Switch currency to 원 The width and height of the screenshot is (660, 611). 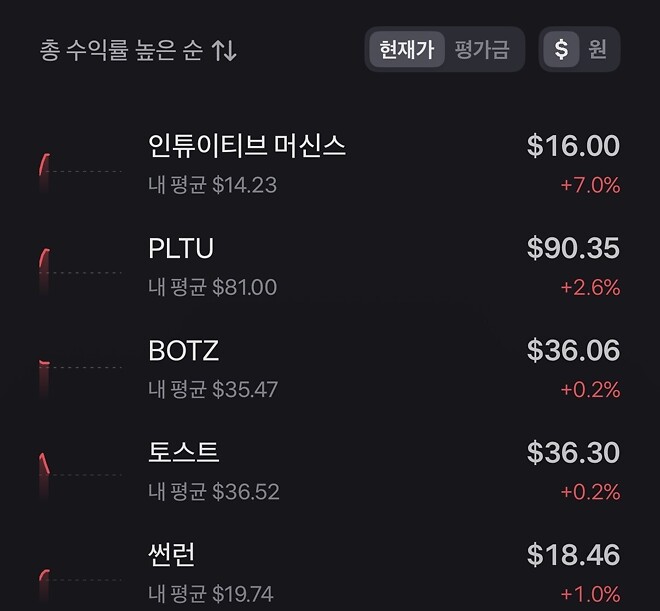[x=598, y=50]
